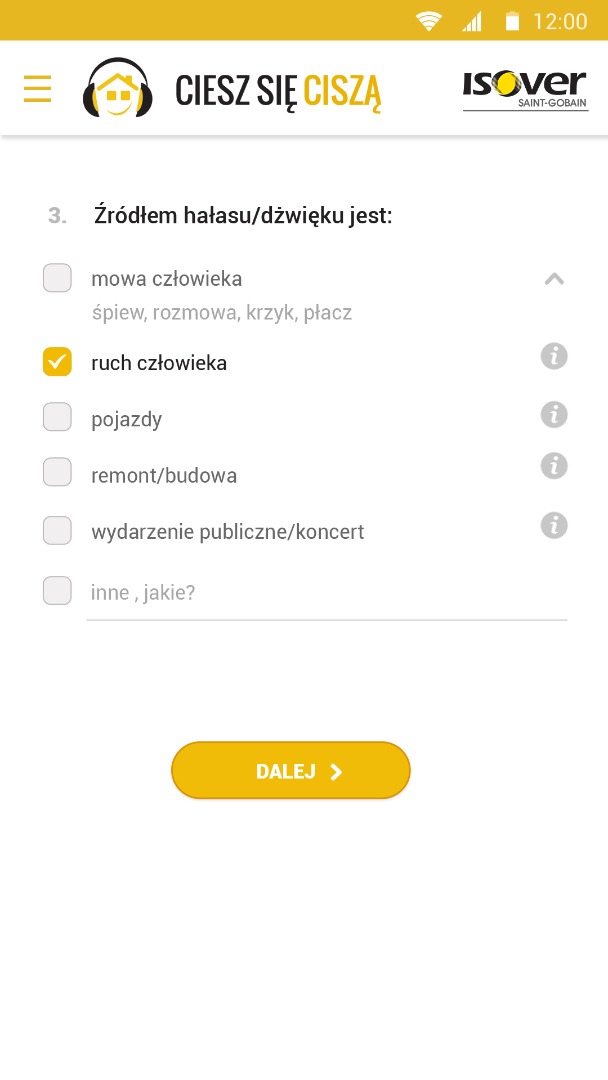608x1080 pixels.
Task: View info about 'remont/budowa'
Action: click(554, 465)
